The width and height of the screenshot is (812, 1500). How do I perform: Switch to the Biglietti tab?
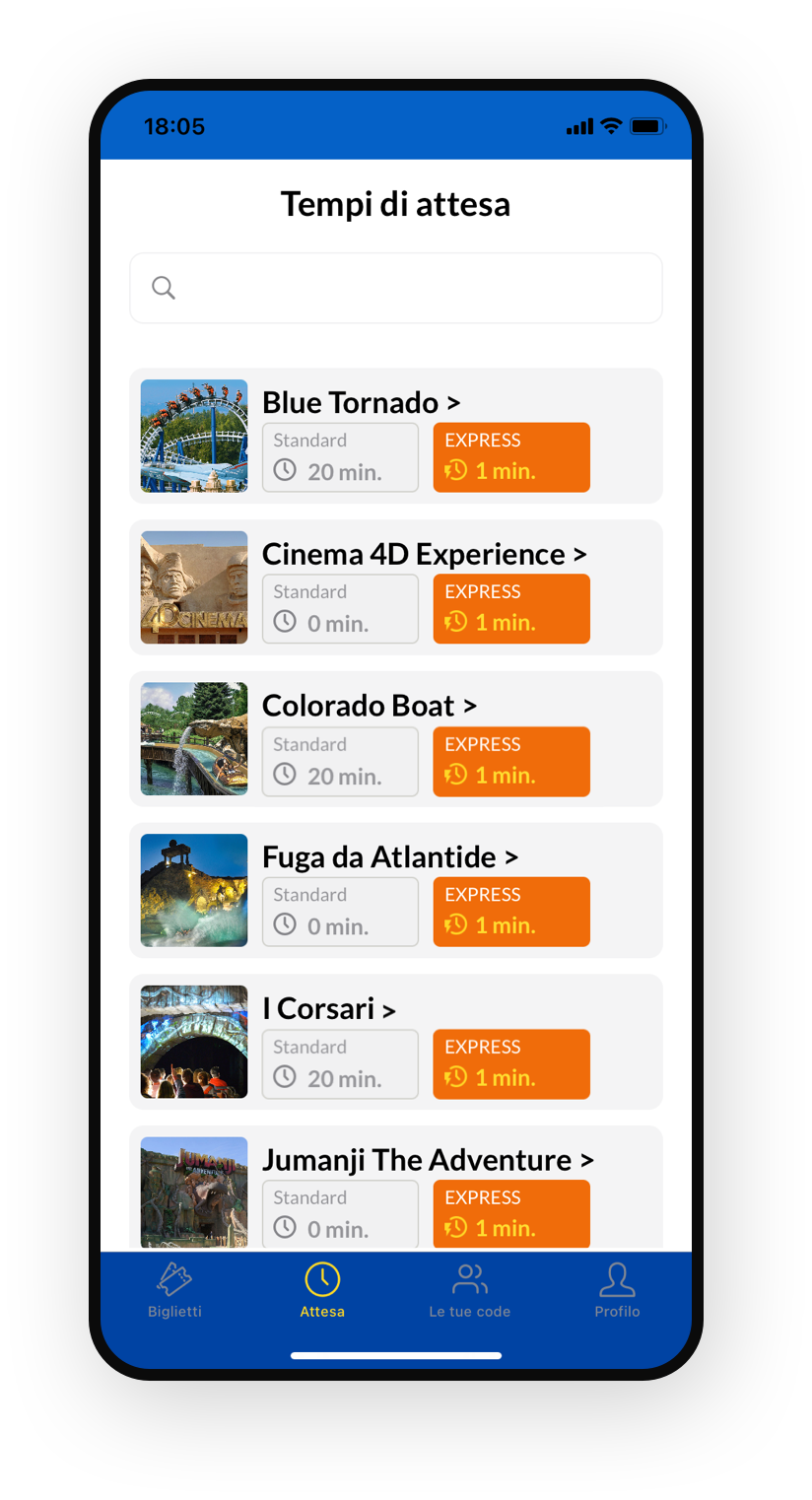(174, 1291)
